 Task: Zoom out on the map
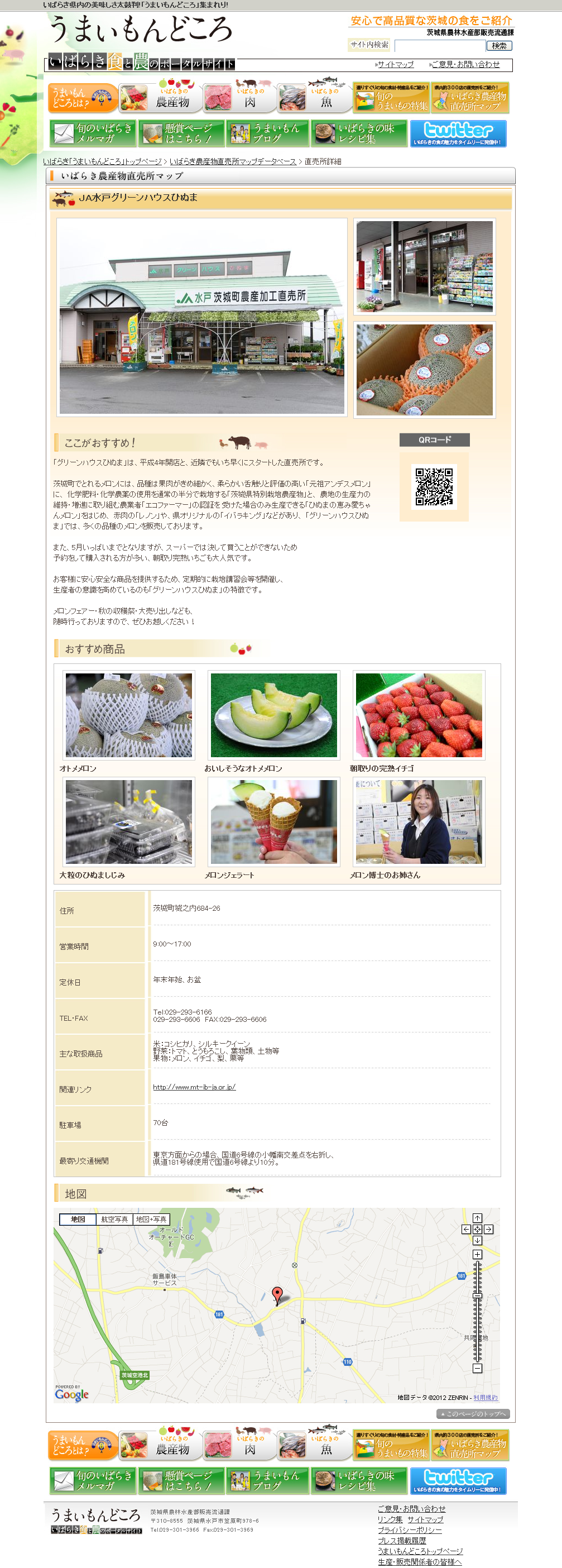click(478, 1368)
